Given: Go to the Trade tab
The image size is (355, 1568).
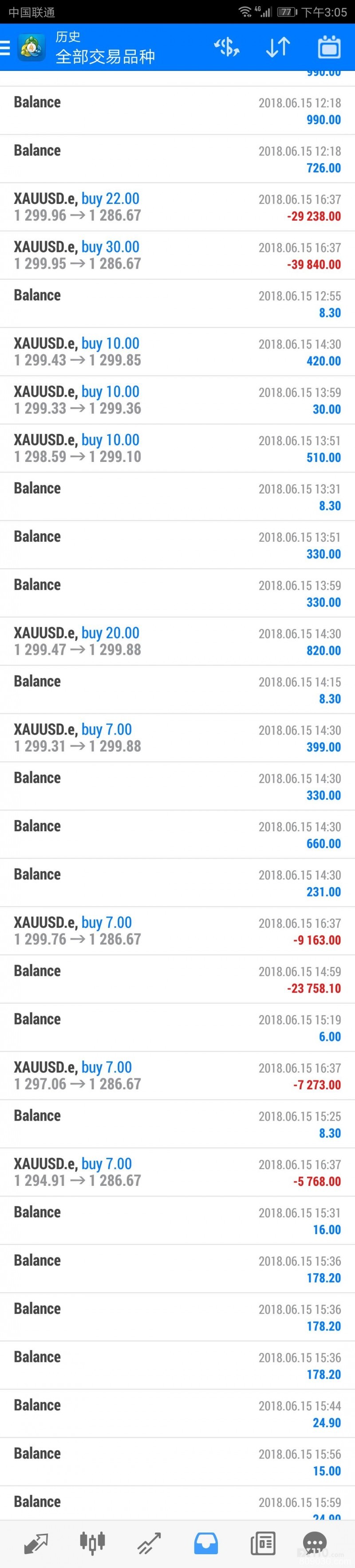Looking at the screenshot, I should [149, 1542].
